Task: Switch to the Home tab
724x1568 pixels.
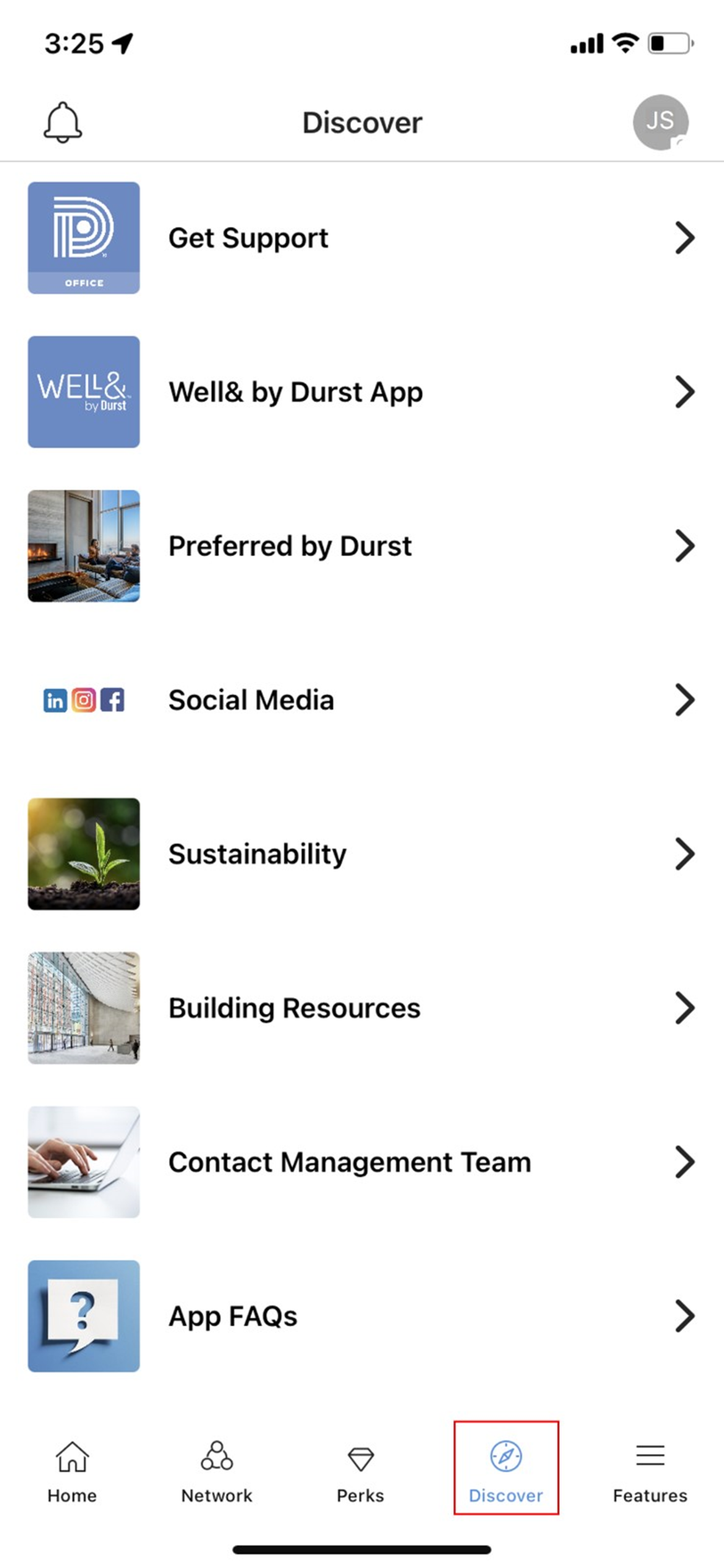Action: 72,1471
